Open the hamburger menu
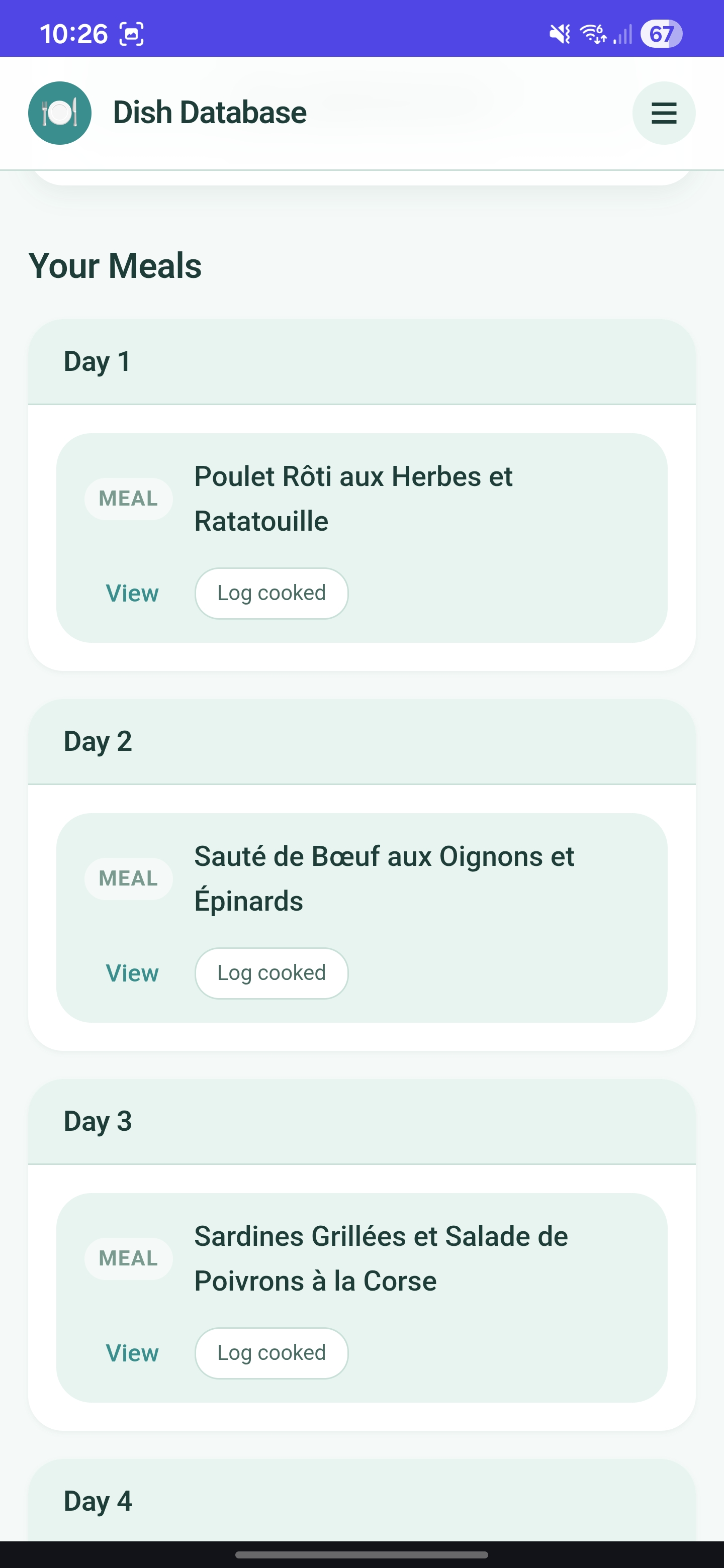Viewport: 724px width, 1568px height. 663,113
